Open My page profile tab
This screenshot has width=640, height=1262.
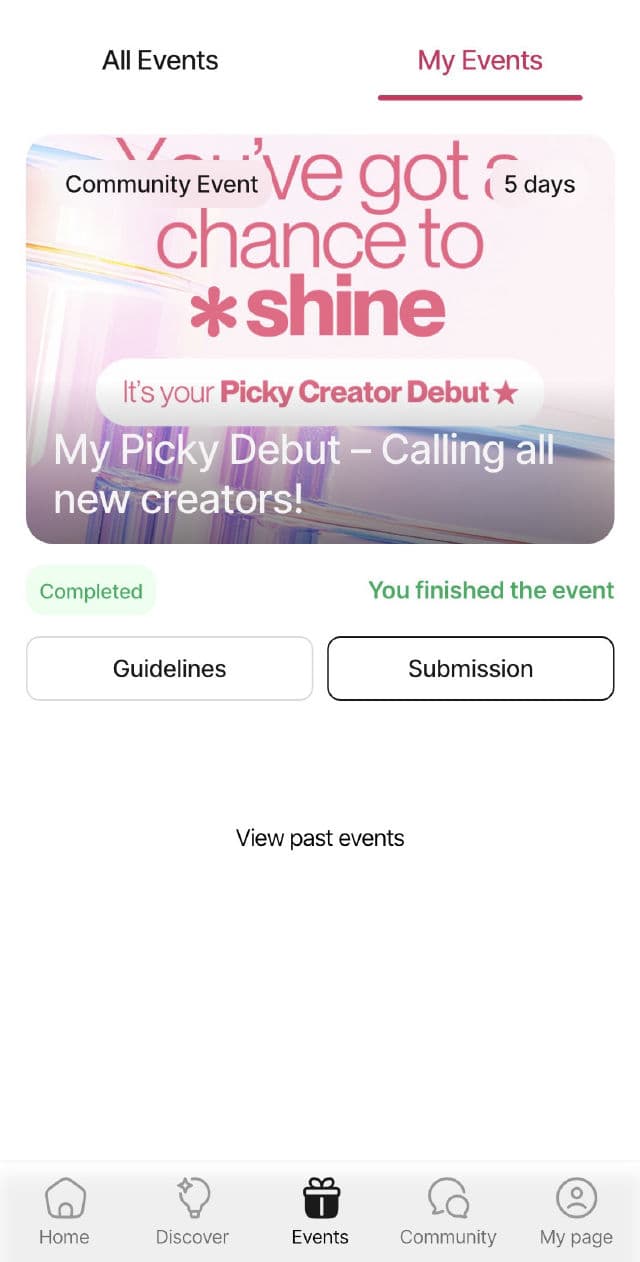click(x=576, y=1211)
